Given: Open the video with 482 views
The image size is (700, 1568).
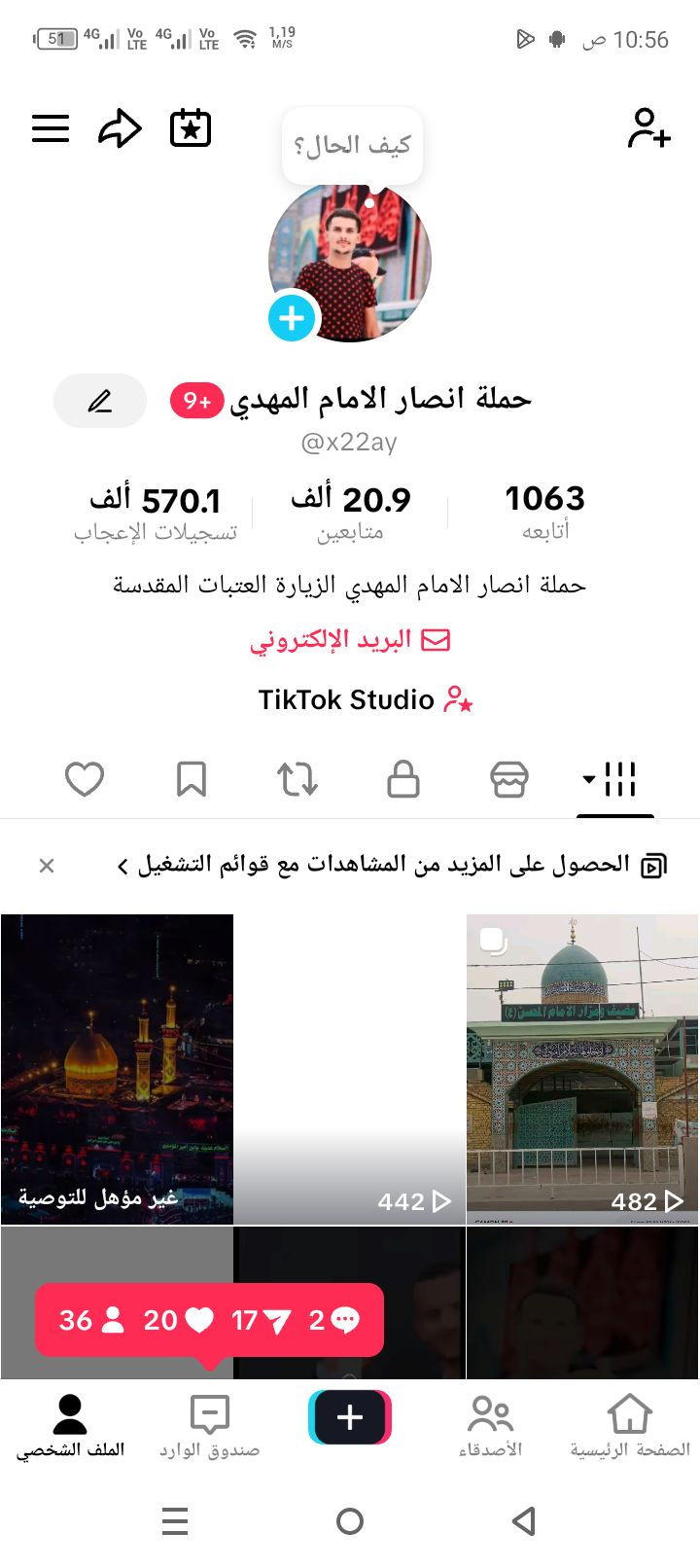Looking at the screenshot, I should click(x=582, y=1068).
